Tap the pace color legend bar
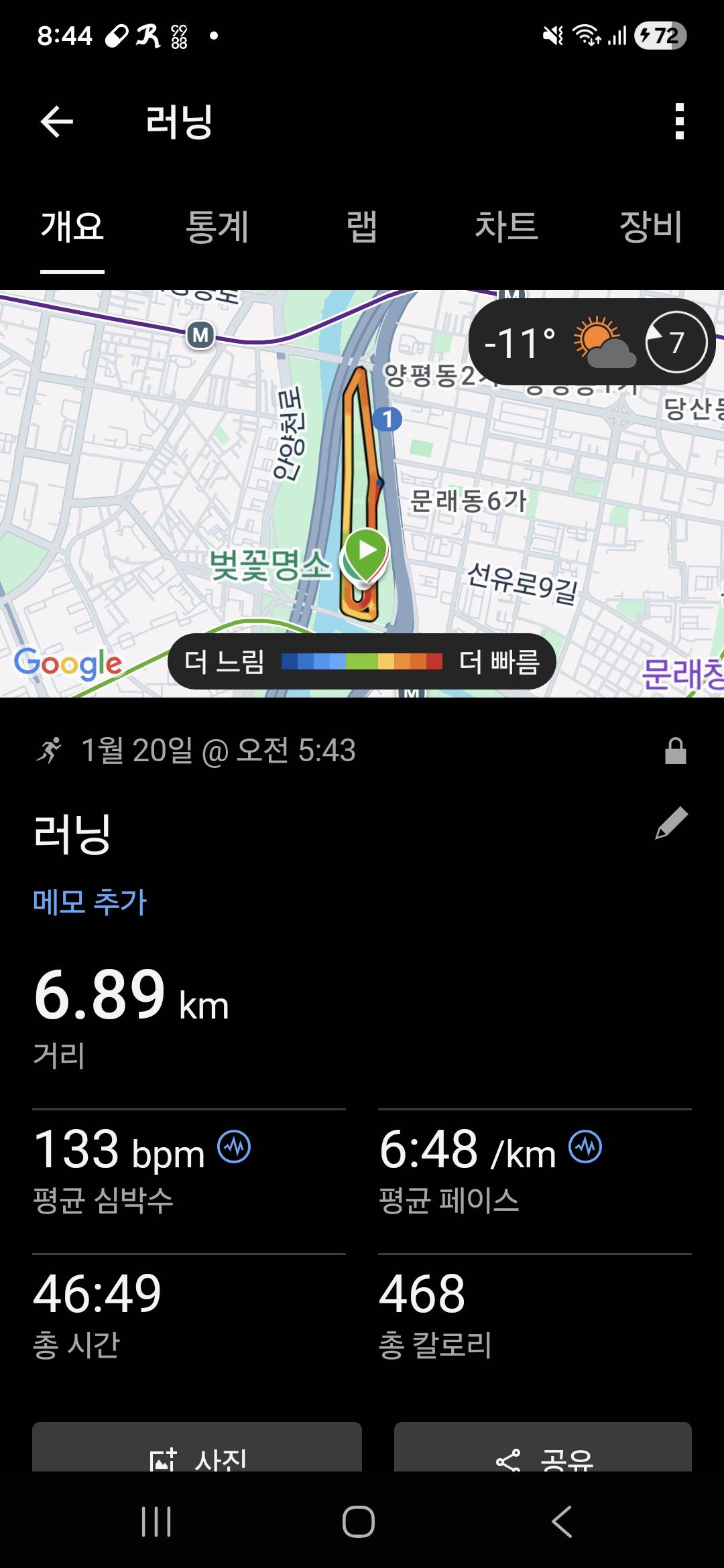 [362, 662]
